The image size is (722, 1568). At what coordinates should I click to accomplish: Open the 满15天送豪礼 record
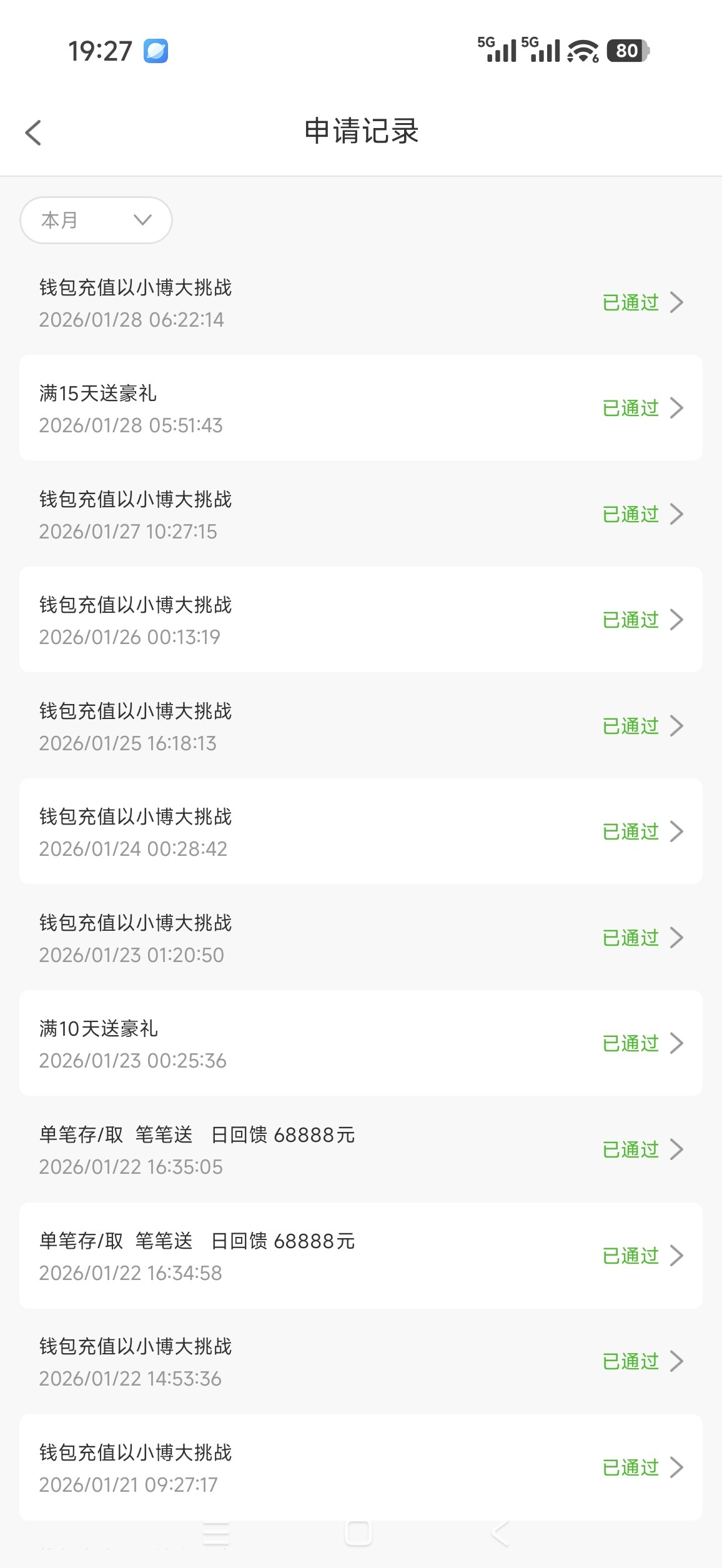pos(361,409)
